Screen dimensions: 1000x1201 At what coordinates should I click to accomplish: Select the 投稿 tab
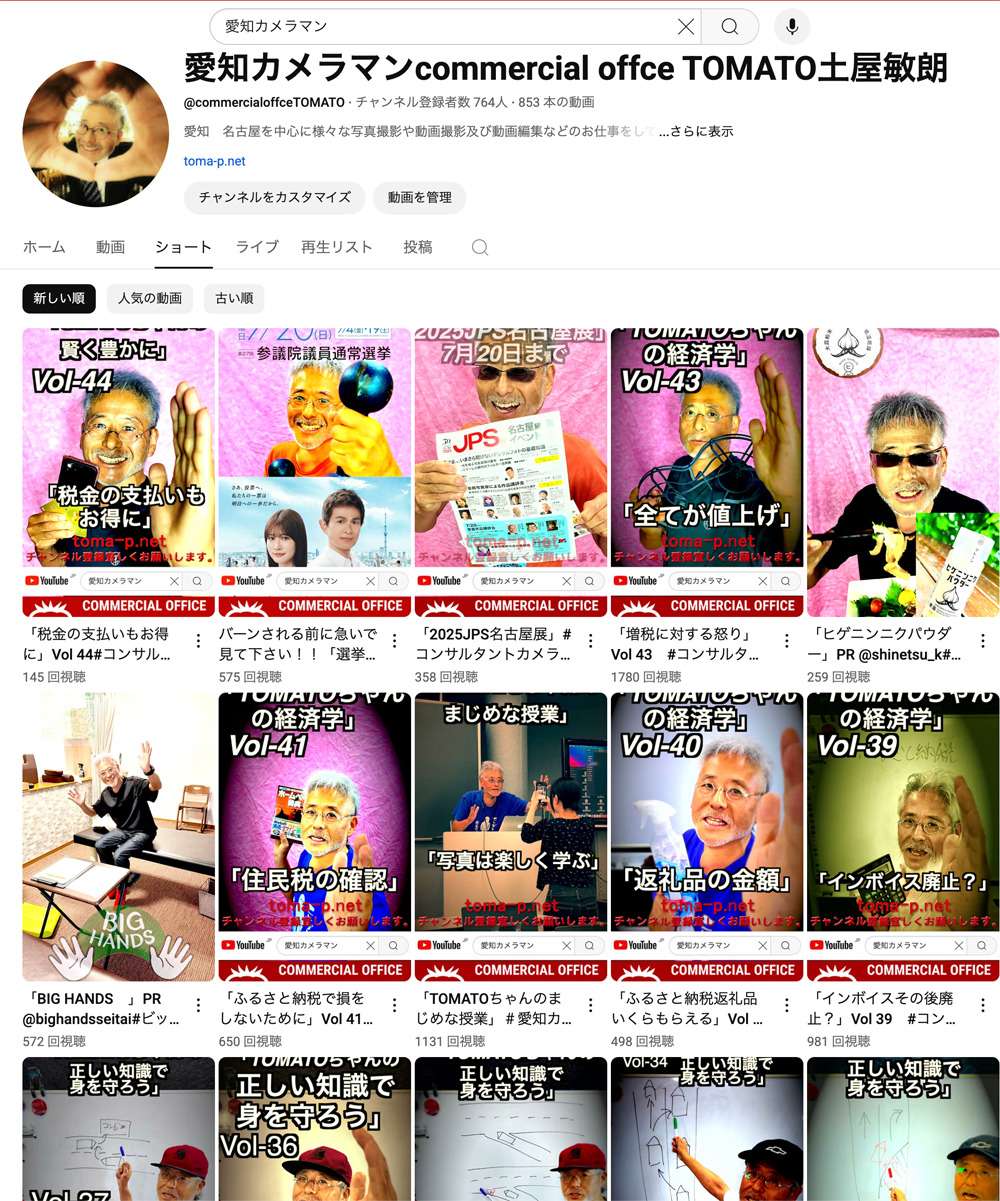coord(418,247)
